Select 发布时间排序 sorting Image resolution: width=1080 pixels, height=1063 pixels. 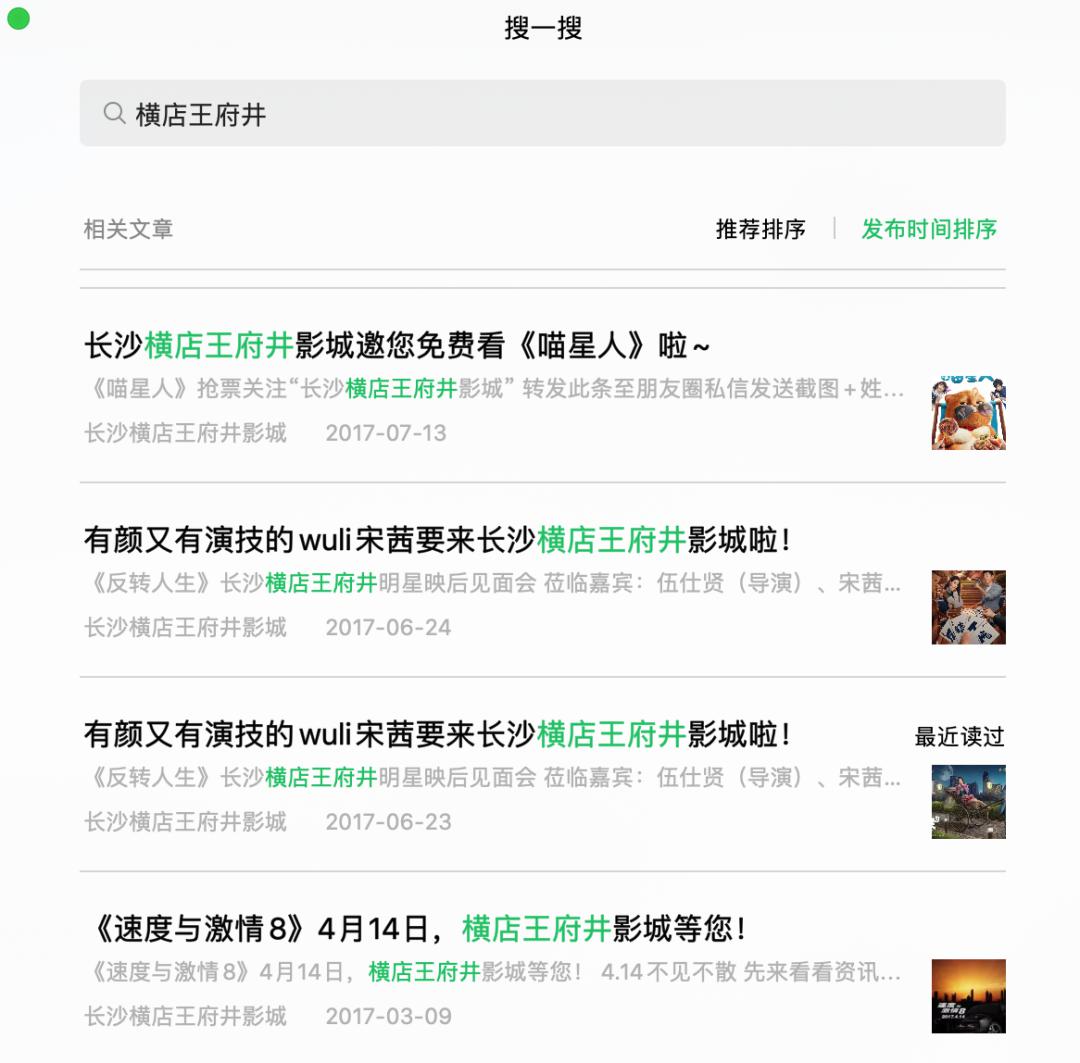pyautogui.click(x=929, y=229)
